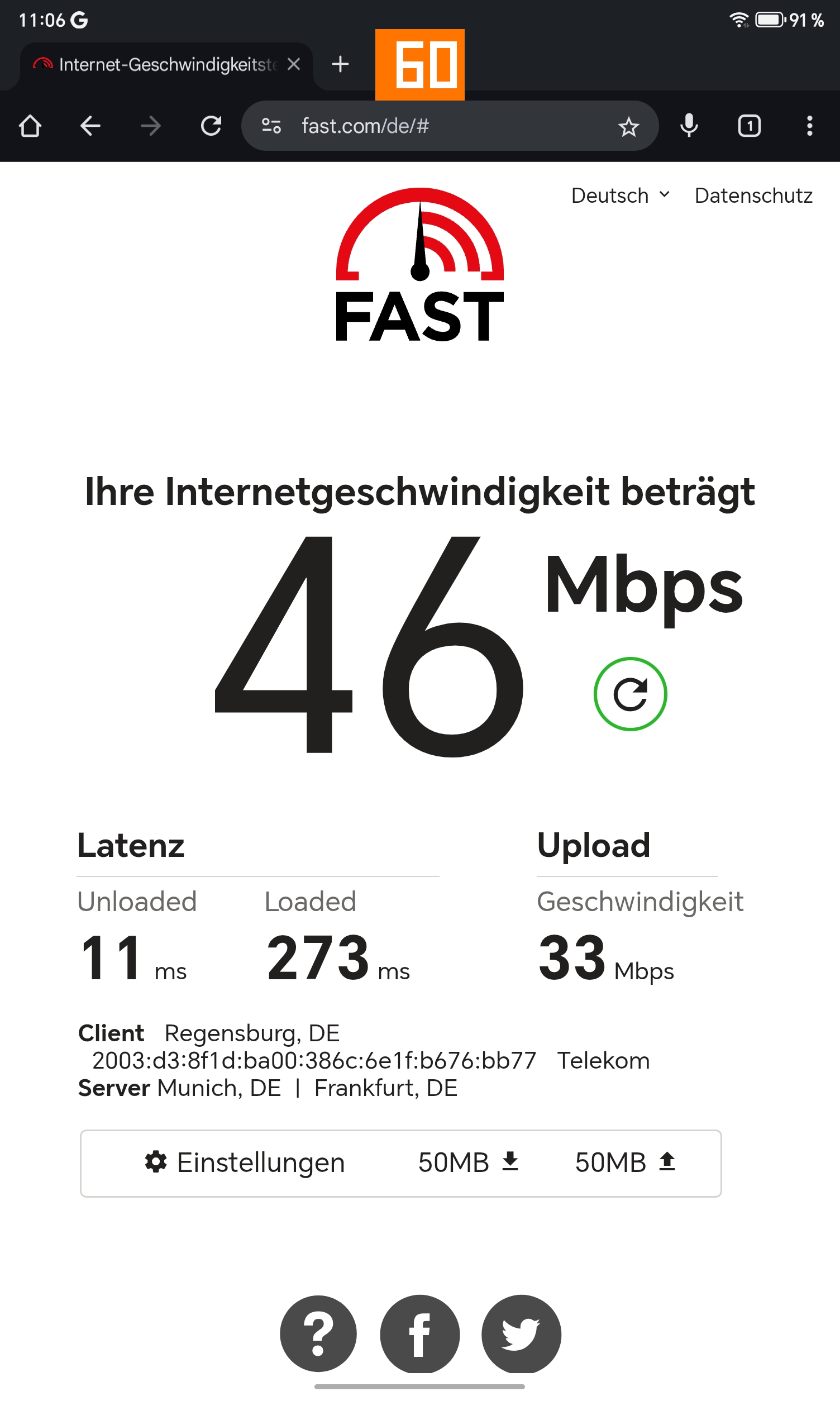Open the browser overflow menu
The width and height of the screenshot is (840, 1401).
[809, 126]
